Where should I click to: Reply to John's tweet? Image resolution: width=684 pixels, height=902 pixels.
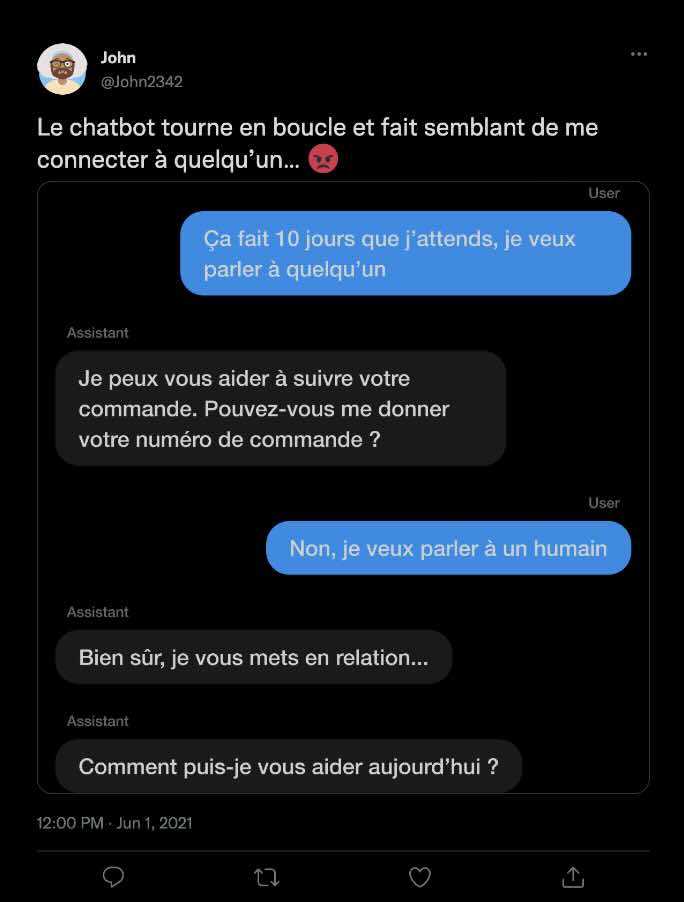[114, 877]
